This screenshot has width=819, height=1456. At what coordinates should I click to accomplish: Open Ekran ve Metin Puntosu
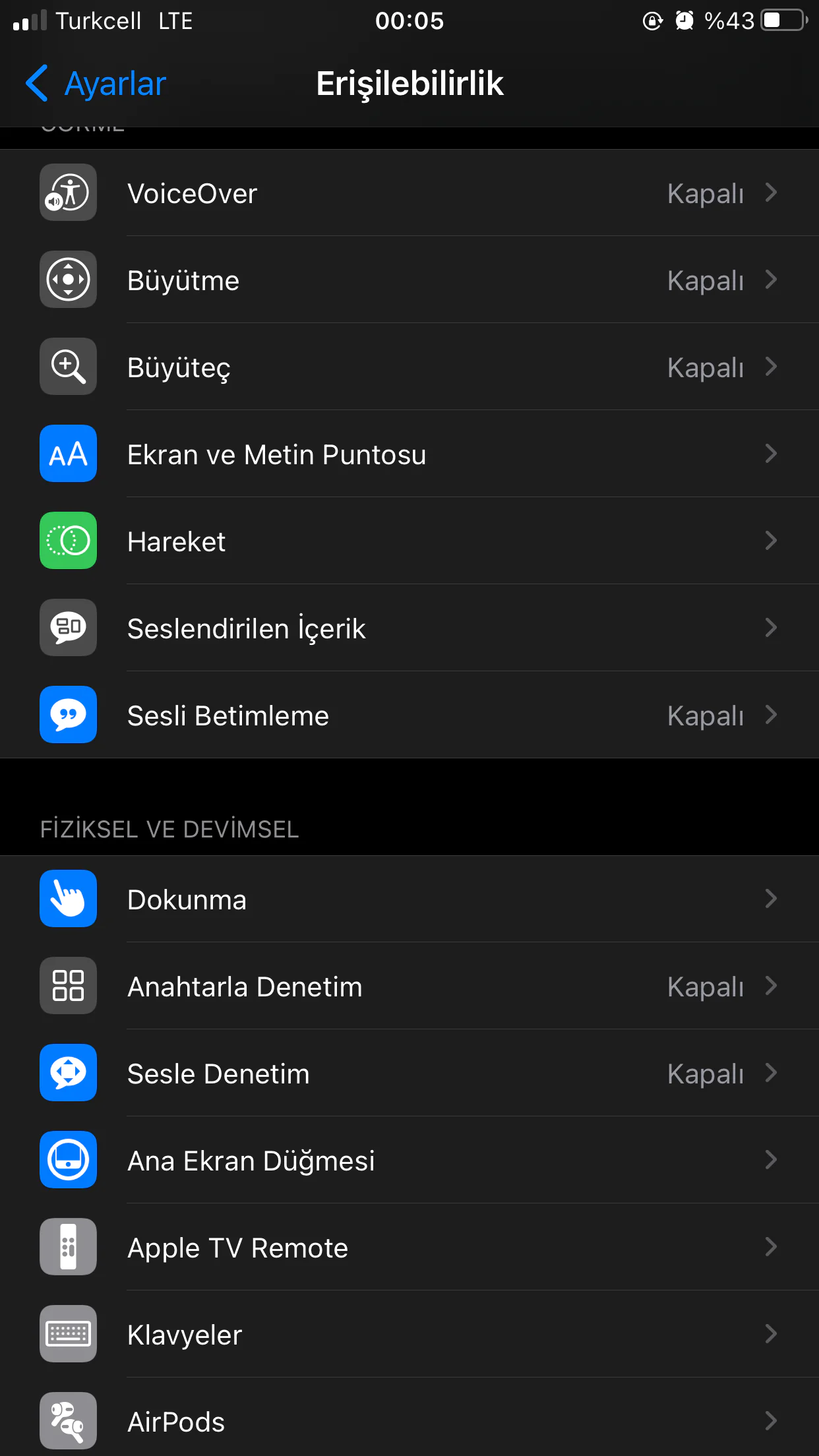pyautogui.click(x=409, y=454)
